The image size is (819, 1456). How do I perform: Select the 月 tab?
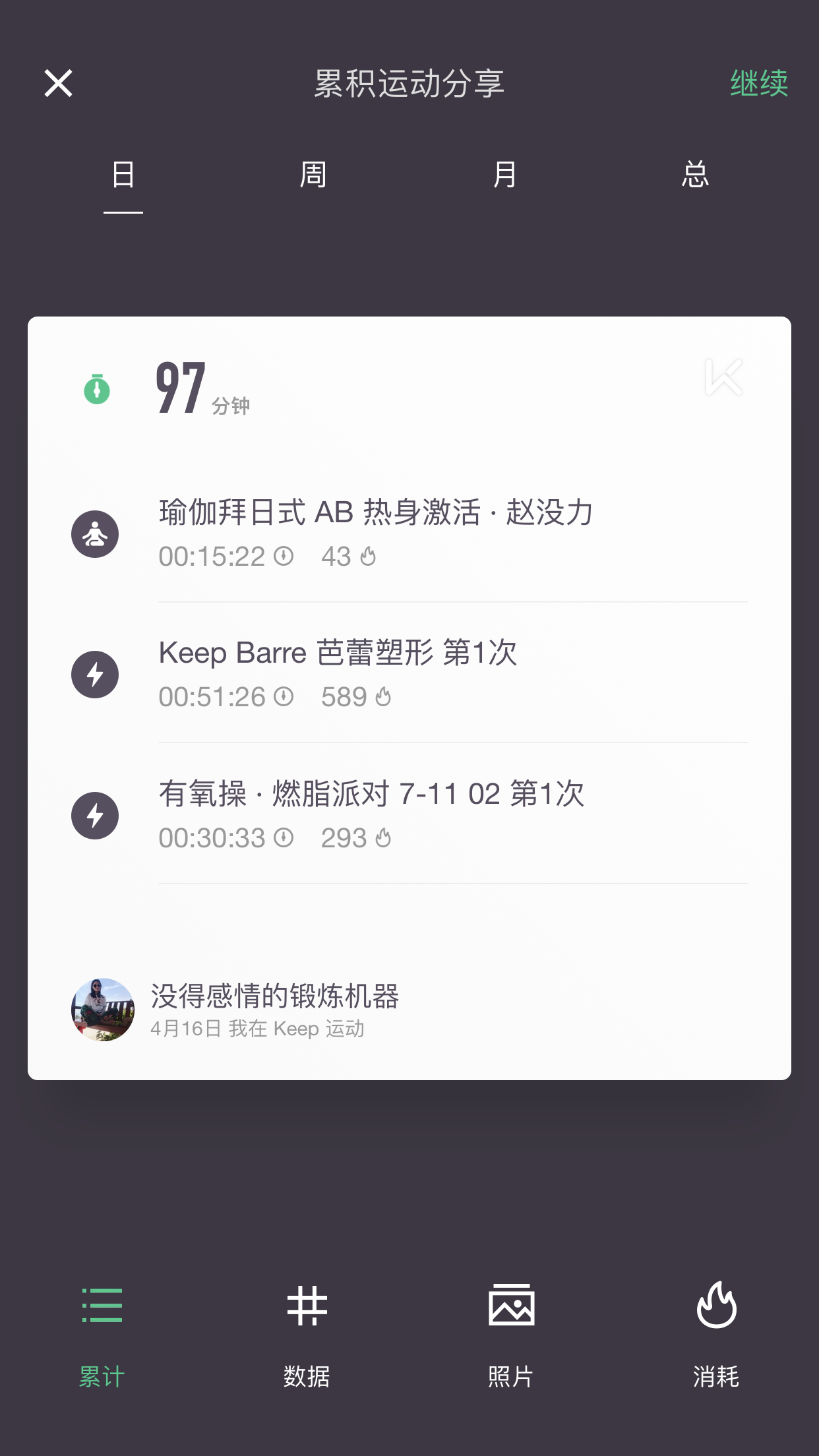coord(504,175)
